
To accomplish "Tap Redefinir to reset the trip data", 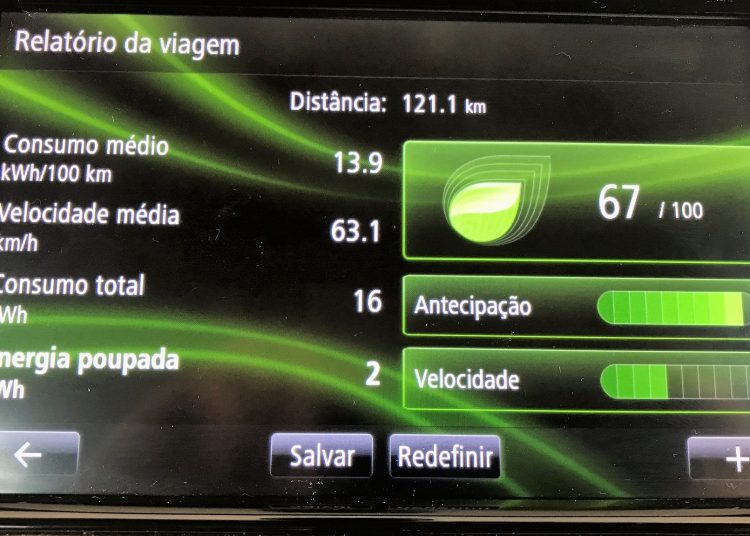I will pos(445,457).
